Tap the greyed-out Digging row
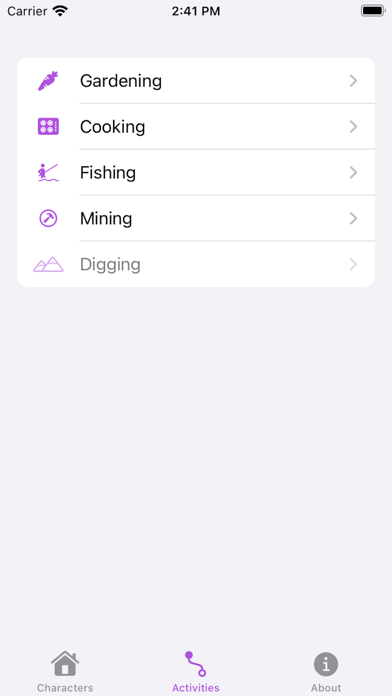392x696 pixels. point(196,264)
